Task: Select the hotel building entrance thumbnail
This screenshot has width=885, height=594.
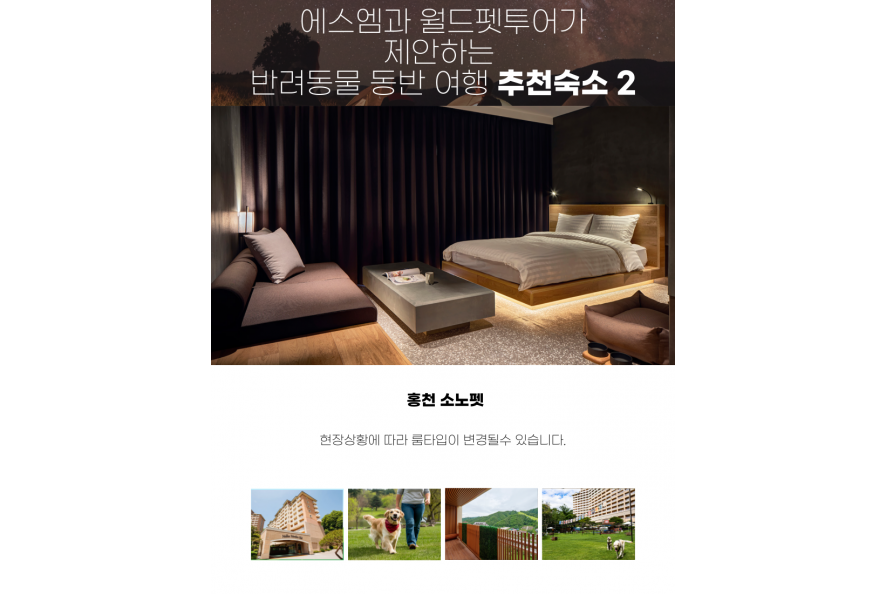Action: (297, 524)
